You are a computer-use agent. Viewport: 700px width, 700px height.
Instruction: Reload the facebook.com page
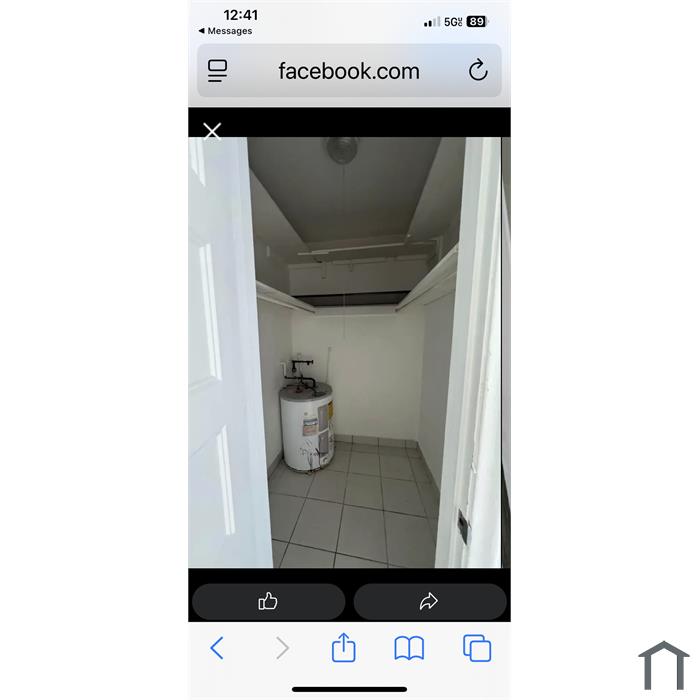[478, 70]
